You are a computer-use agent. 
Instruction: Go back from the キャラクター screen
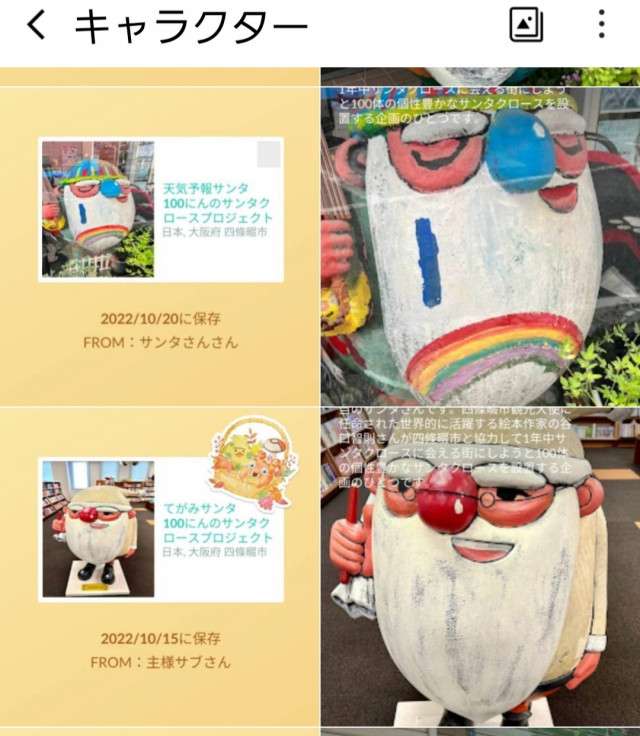tap(36, 26)
